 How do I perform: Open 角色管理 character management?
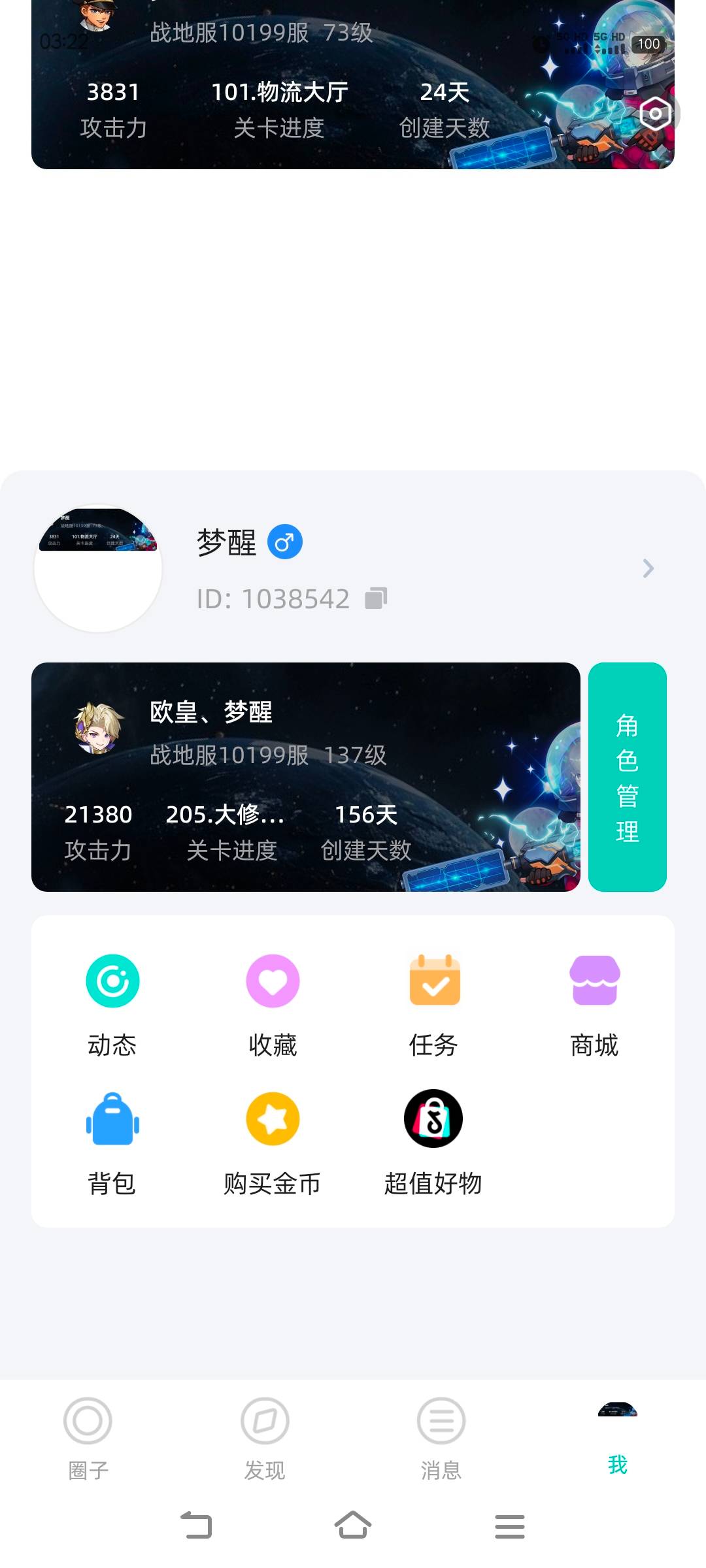coord(627,777)
